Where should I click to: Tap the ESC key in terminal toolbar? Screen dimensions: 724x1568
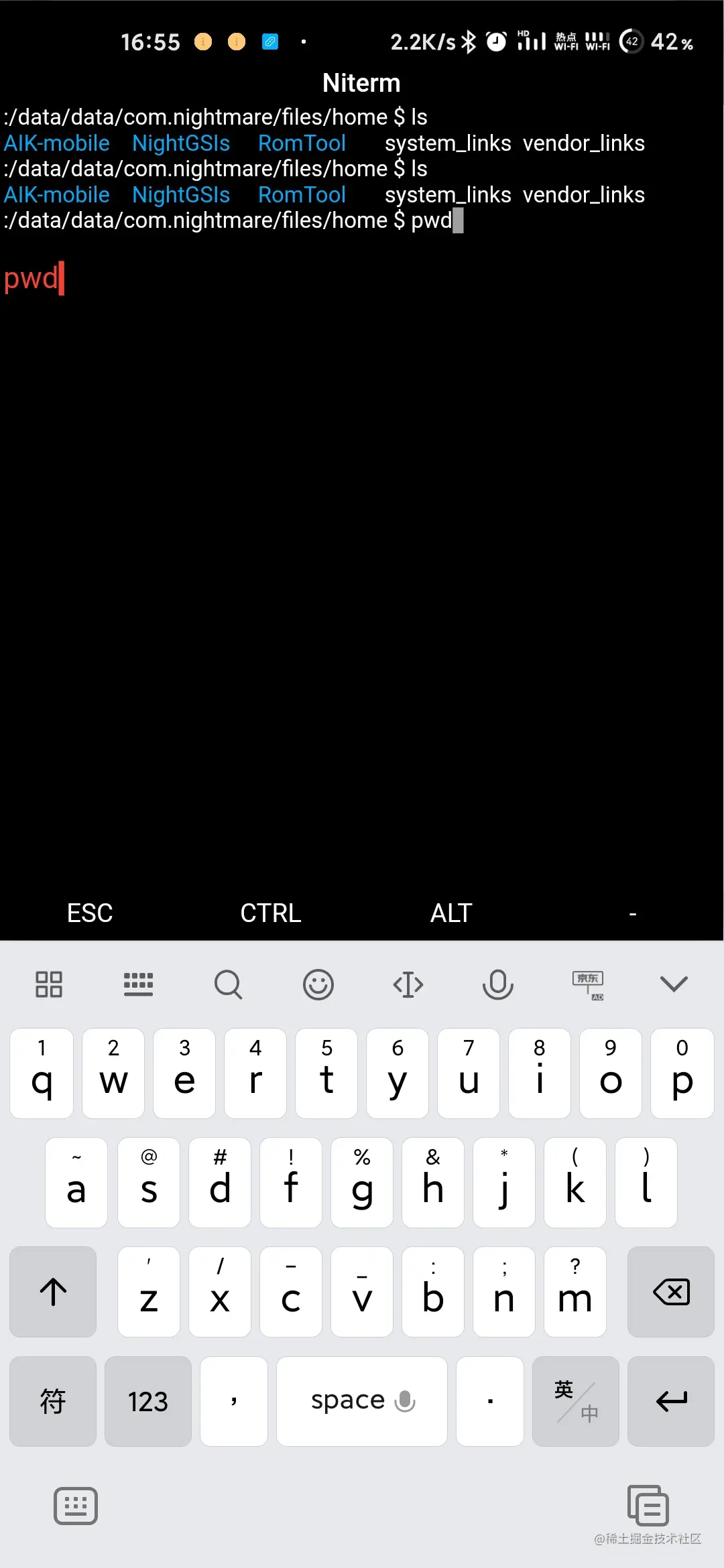(90, 913)
